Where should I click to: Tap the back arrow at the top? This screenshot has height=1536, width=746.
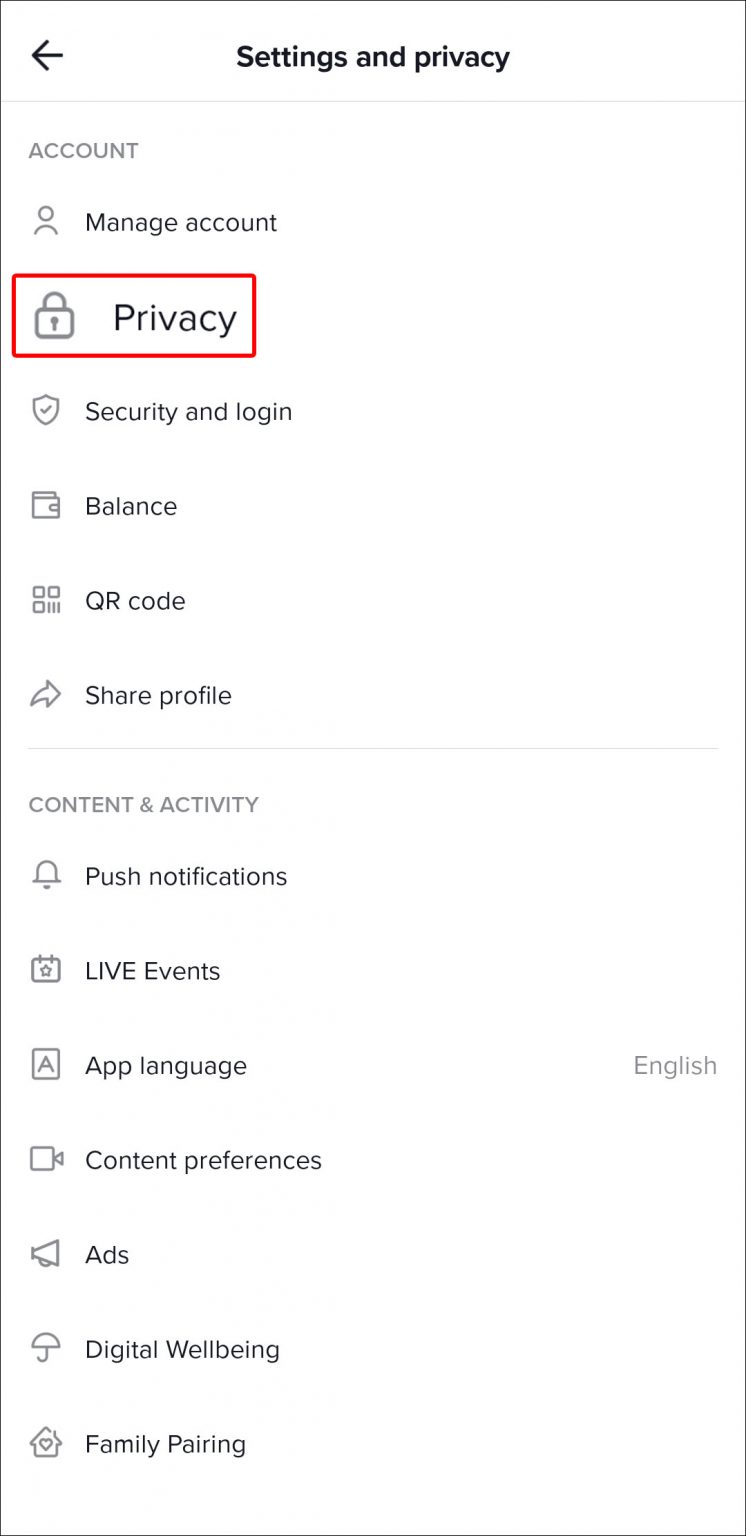[x=47, y=56]
